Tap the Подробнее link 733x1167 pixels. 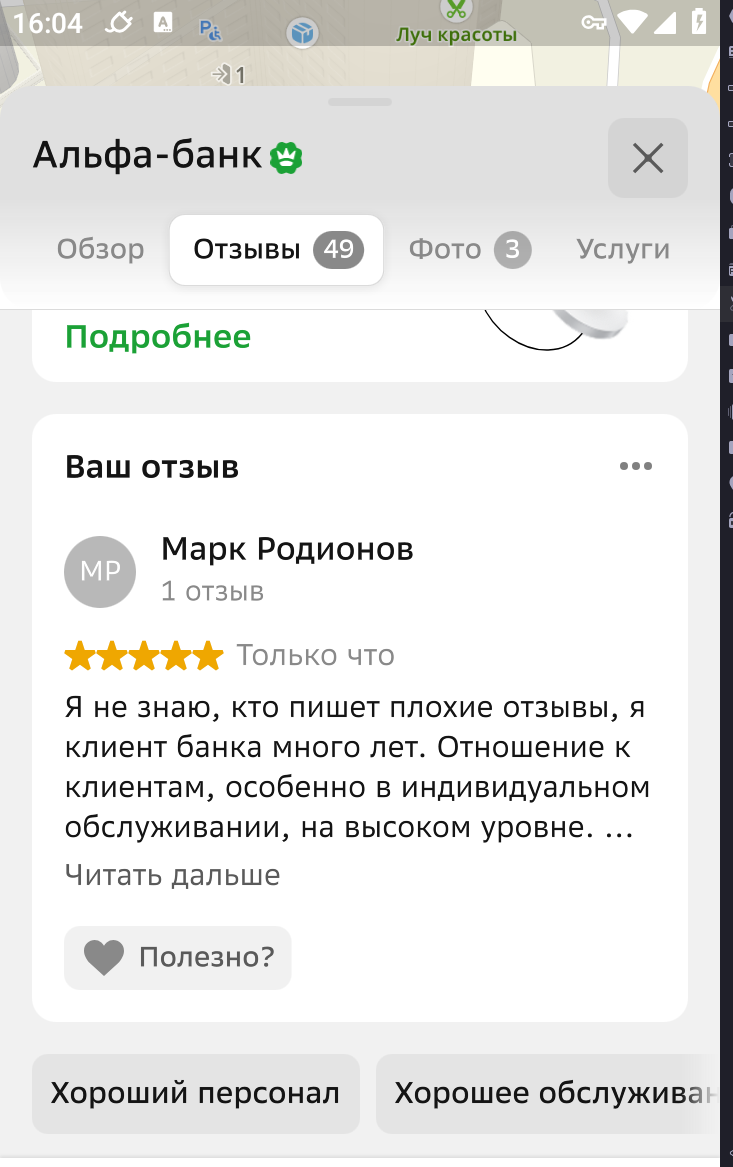tap(158, 337)
